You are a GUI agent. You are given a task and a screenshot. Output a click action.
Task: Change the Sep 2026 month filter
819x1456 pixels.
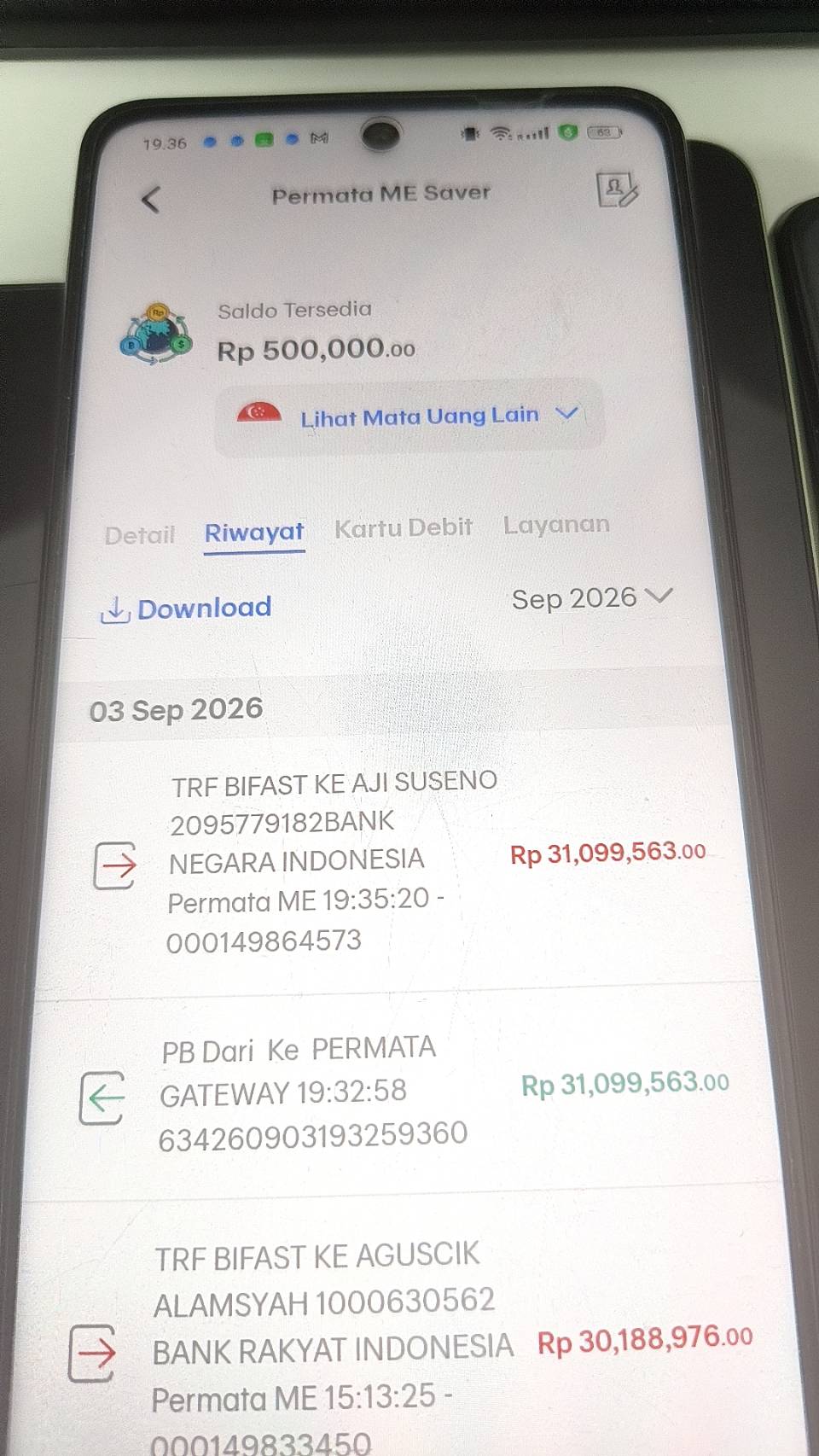click(592, 598)
